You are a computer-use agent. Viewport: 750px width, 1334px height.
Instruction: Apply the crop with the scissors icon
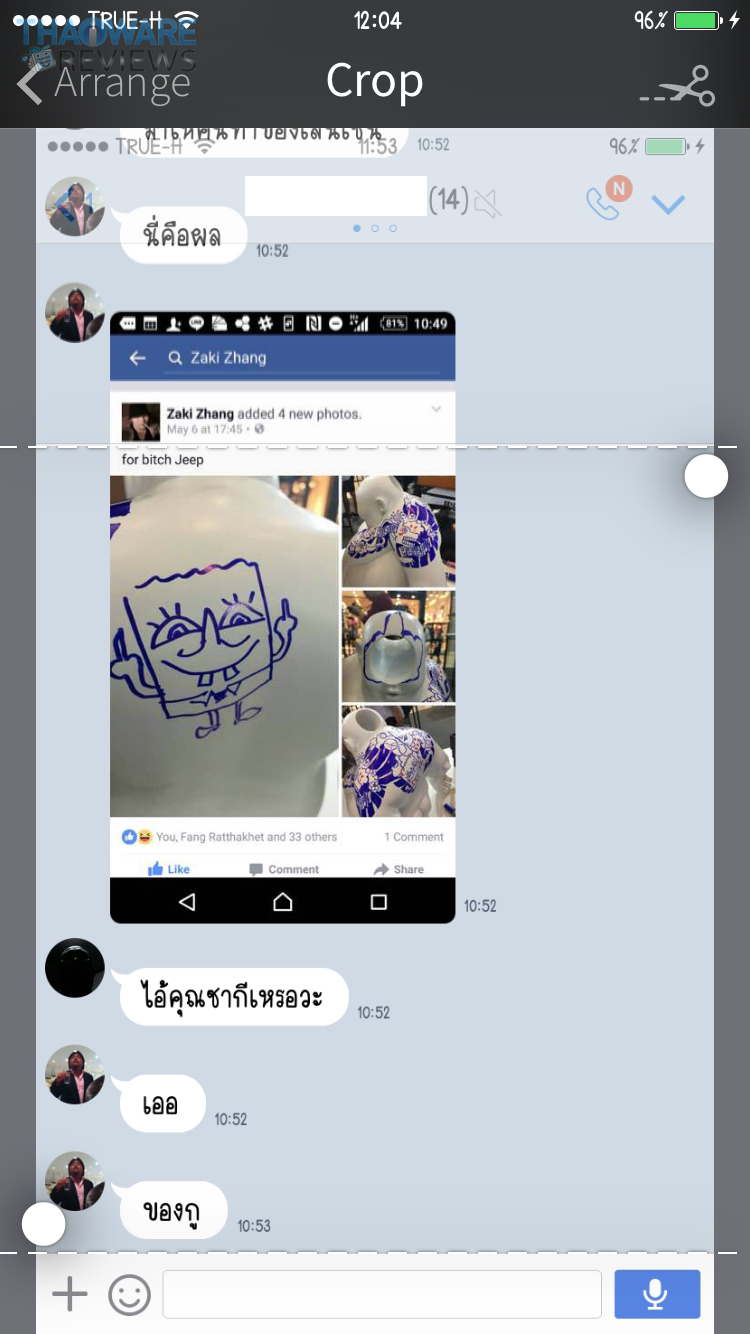point(679,86)
